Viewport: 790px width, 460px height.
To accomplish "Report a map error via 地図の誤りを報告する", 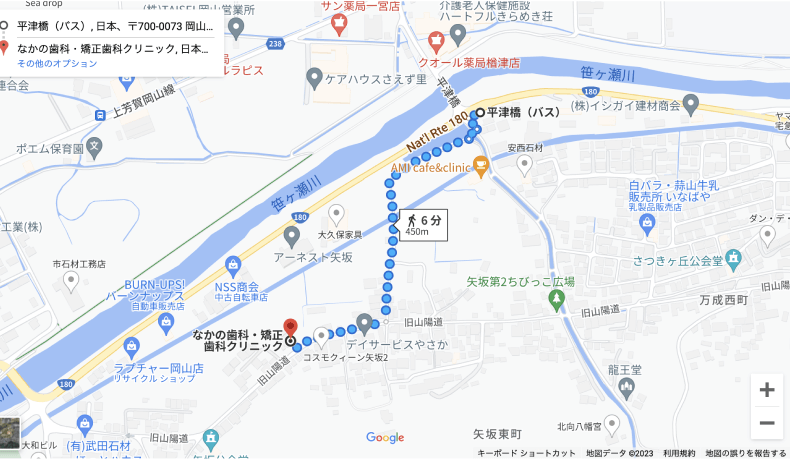I will click(745, 453).
